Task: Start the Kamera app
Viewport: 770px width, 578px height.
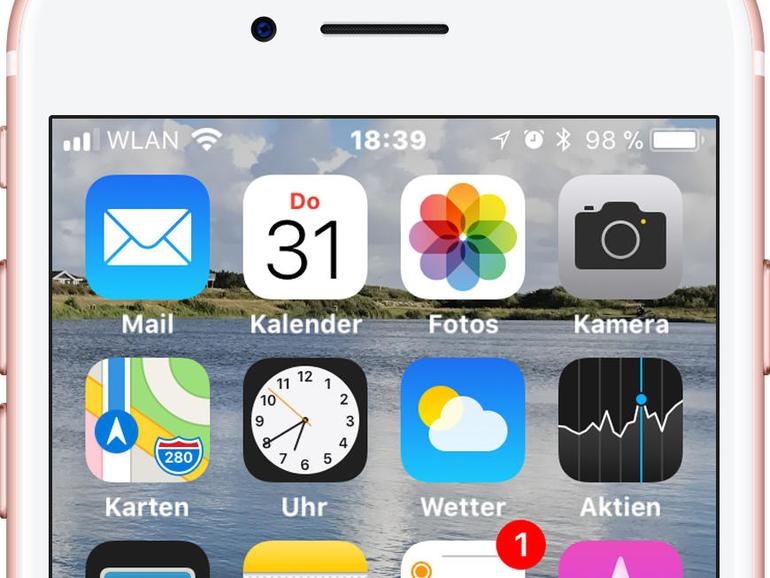Action: click(x=620, y=237)
